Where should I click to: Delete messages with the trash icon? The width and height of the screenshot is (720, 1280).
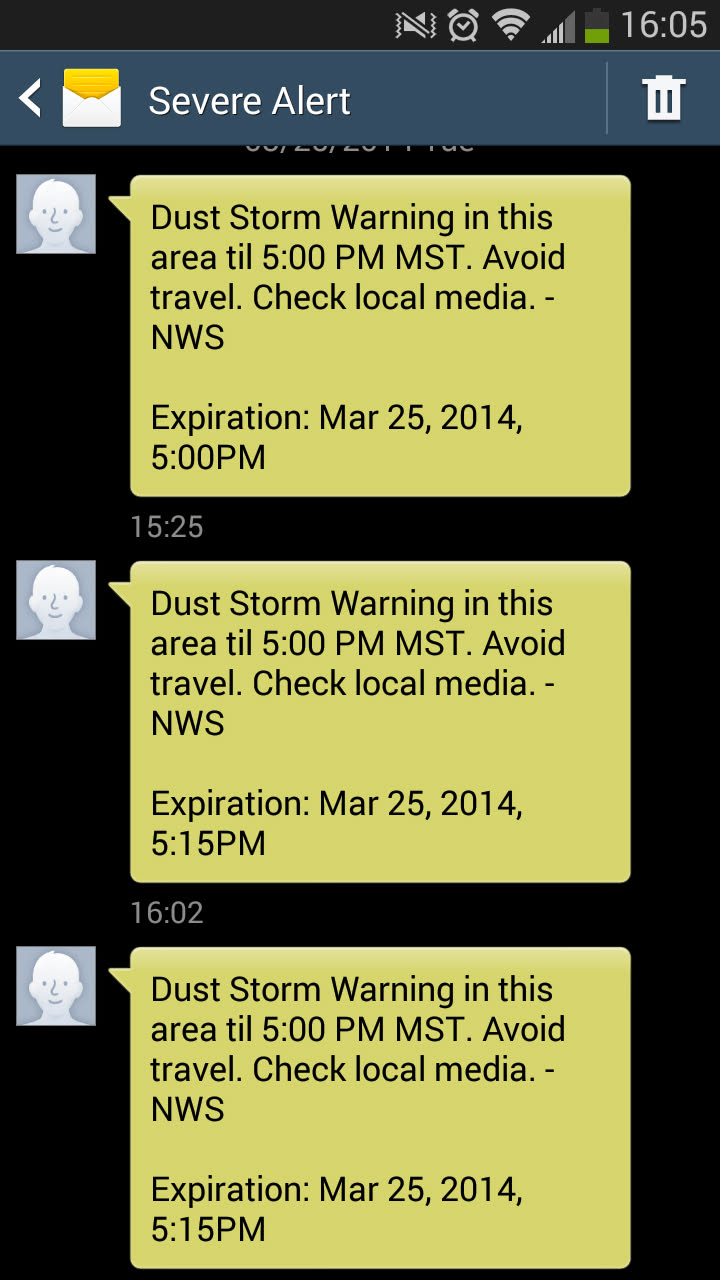pos(664,99)
